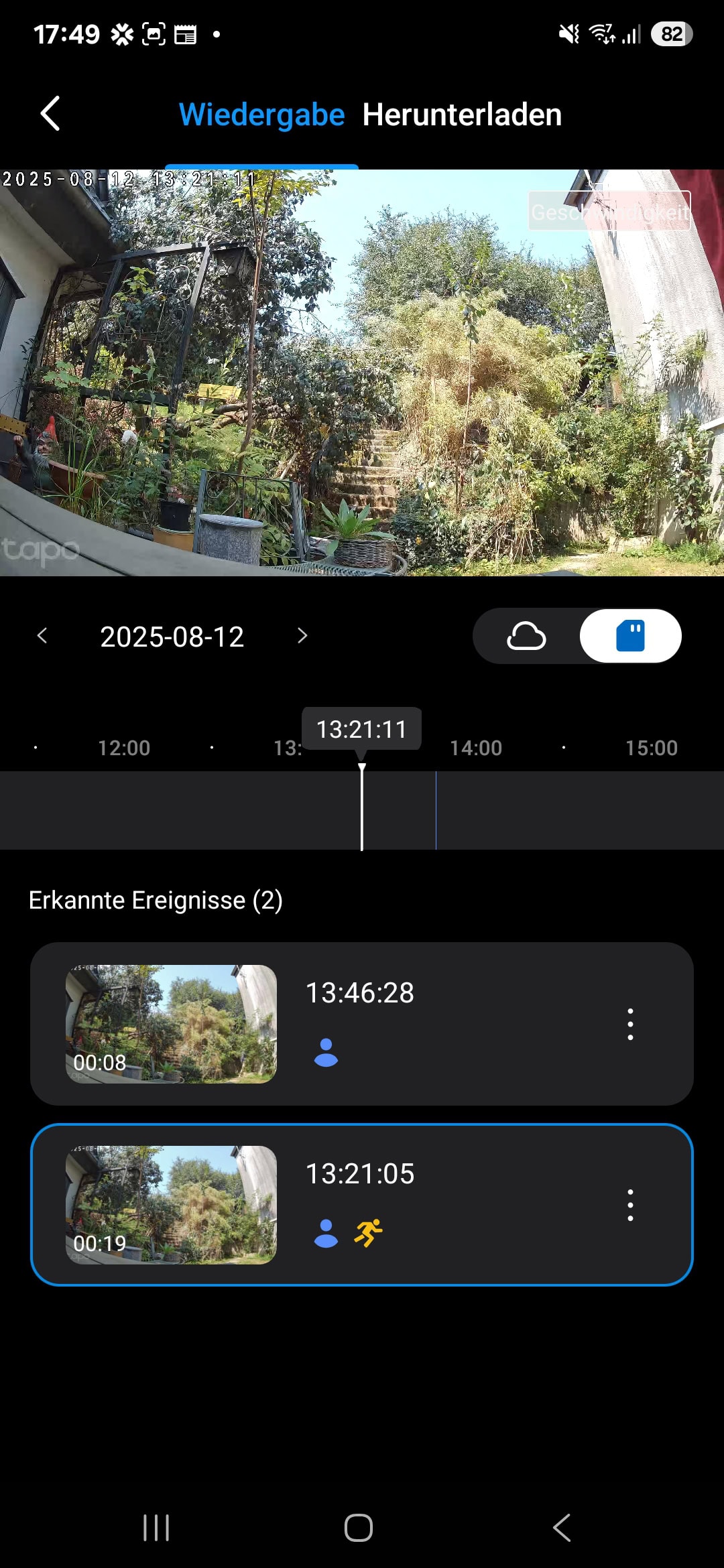Open options for the 13:46:28 event
Viewport: 724px width, 1568px height.
[x=630, y=1024]
